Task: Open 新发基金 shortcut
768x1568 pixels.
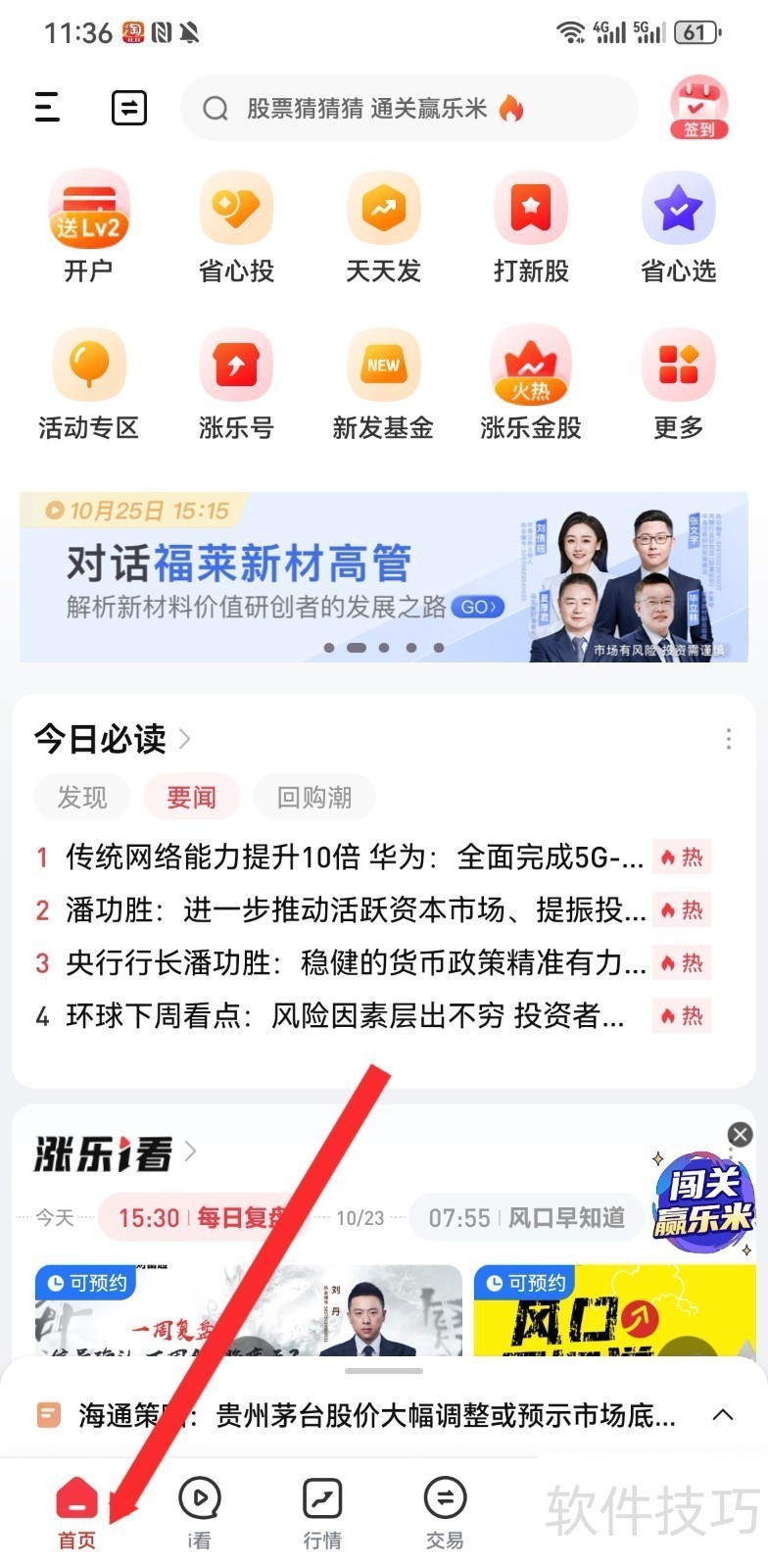Action: click(x=383, y=384)
